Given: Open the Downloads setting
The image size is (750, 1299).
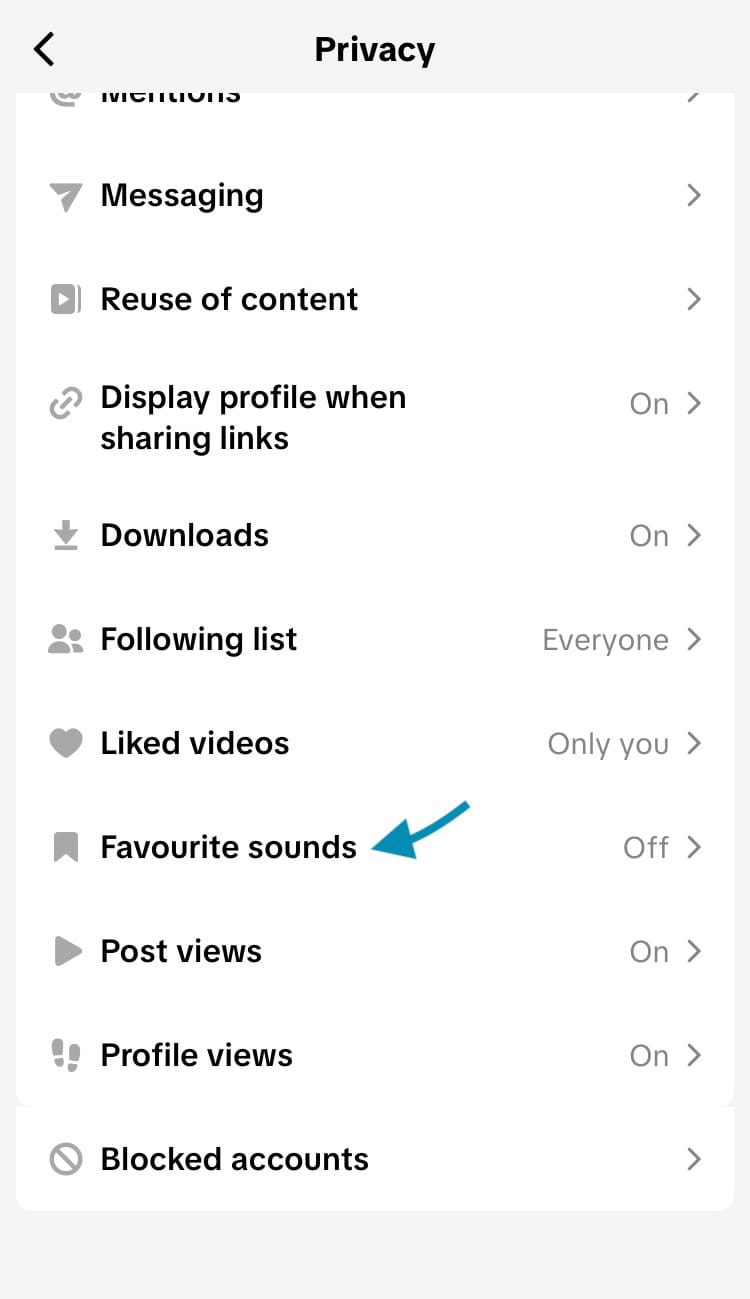Looking at the screenshot, I should [x=375, y=536].
